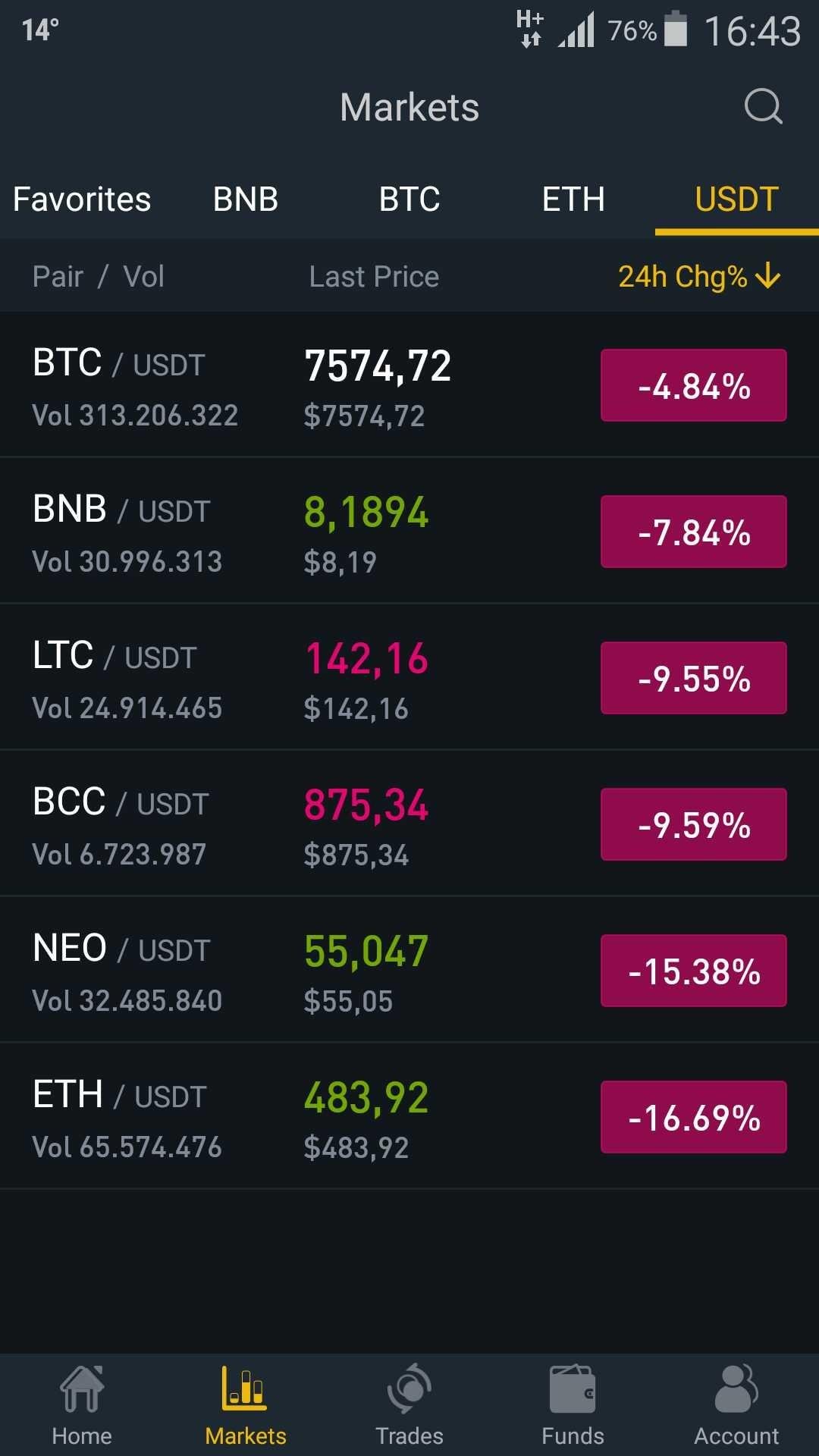The image size is (819, 1456).
Task: Open the BNB / USDT pair
Action: click(x=409, y=531)
